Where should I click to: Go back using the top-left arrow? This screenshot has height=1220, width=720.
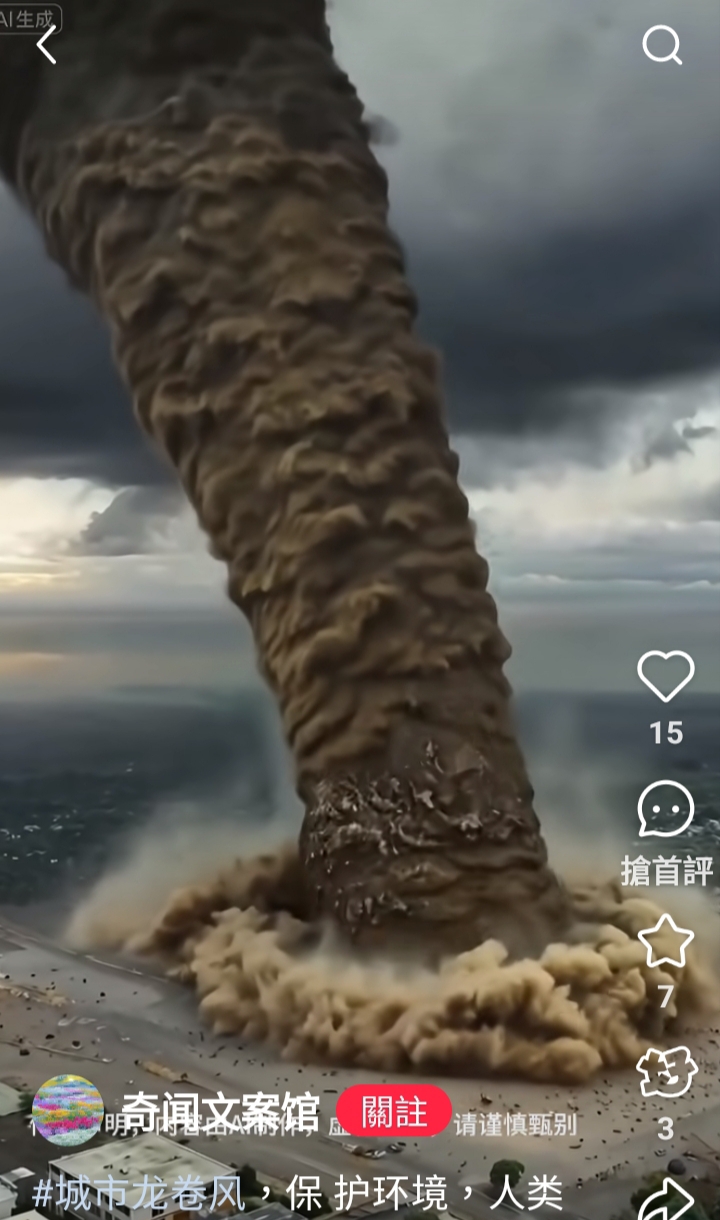click(46, 45)
